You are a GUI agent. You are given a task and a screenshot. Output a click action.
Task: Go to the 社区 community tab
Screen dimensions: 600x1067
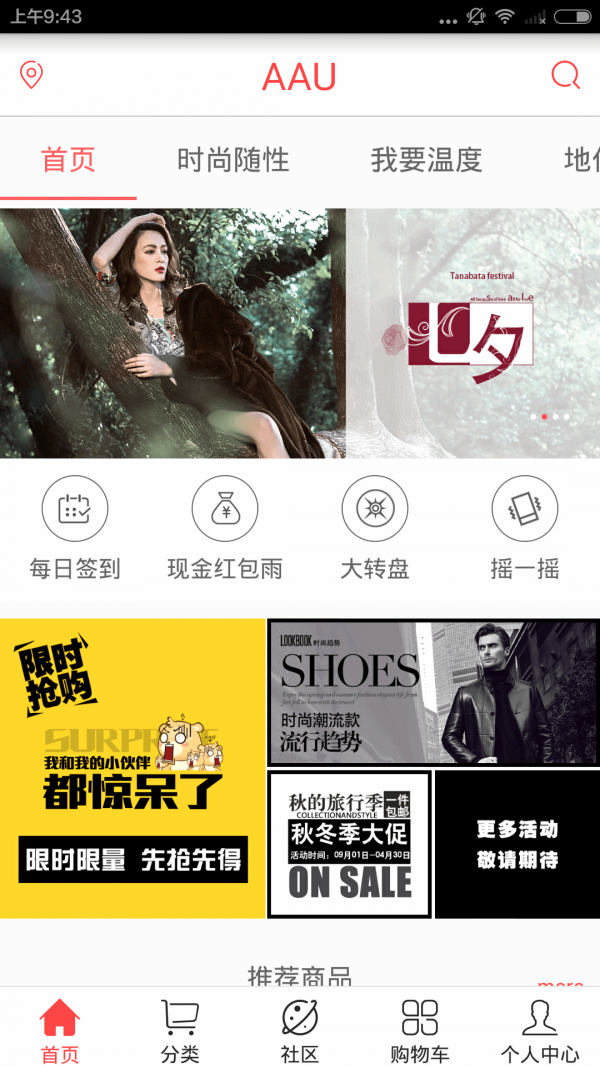tap(300, 1030)
